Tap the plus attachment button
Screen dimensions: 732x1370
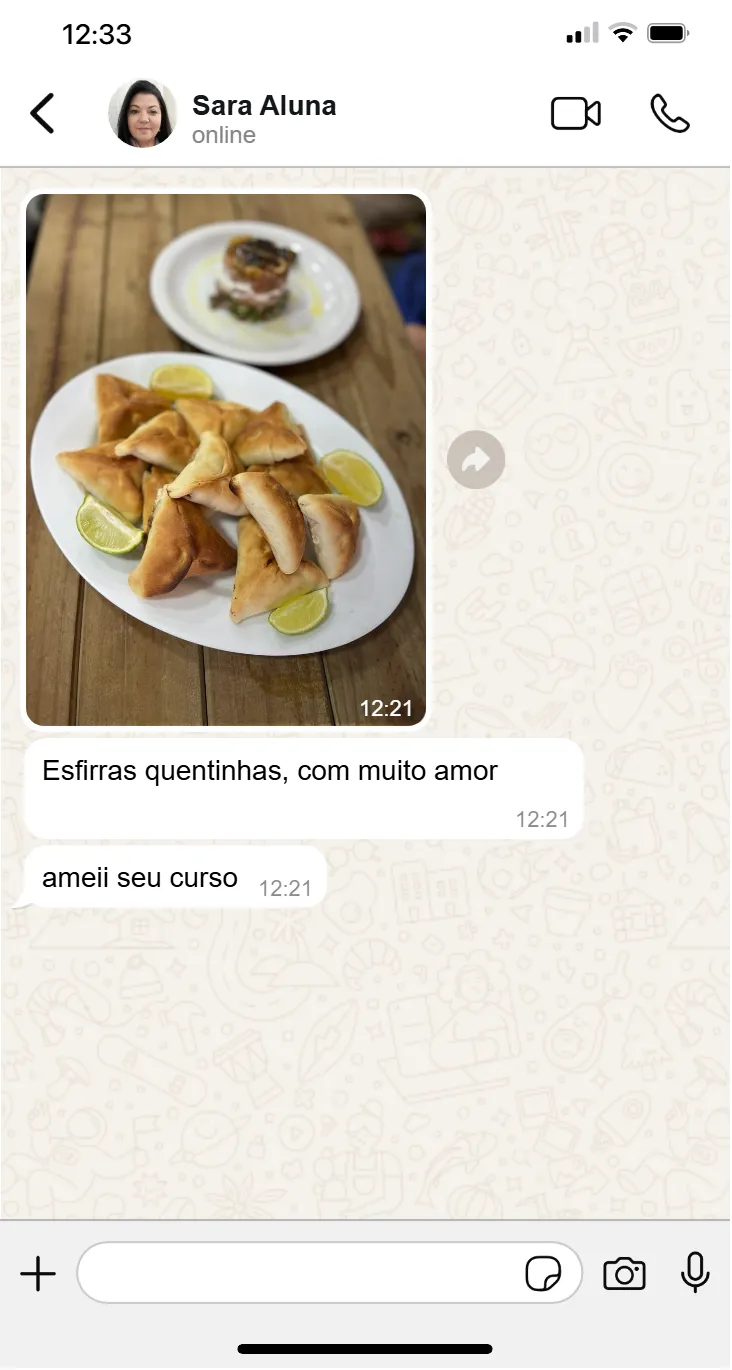tap(38, 1274)
